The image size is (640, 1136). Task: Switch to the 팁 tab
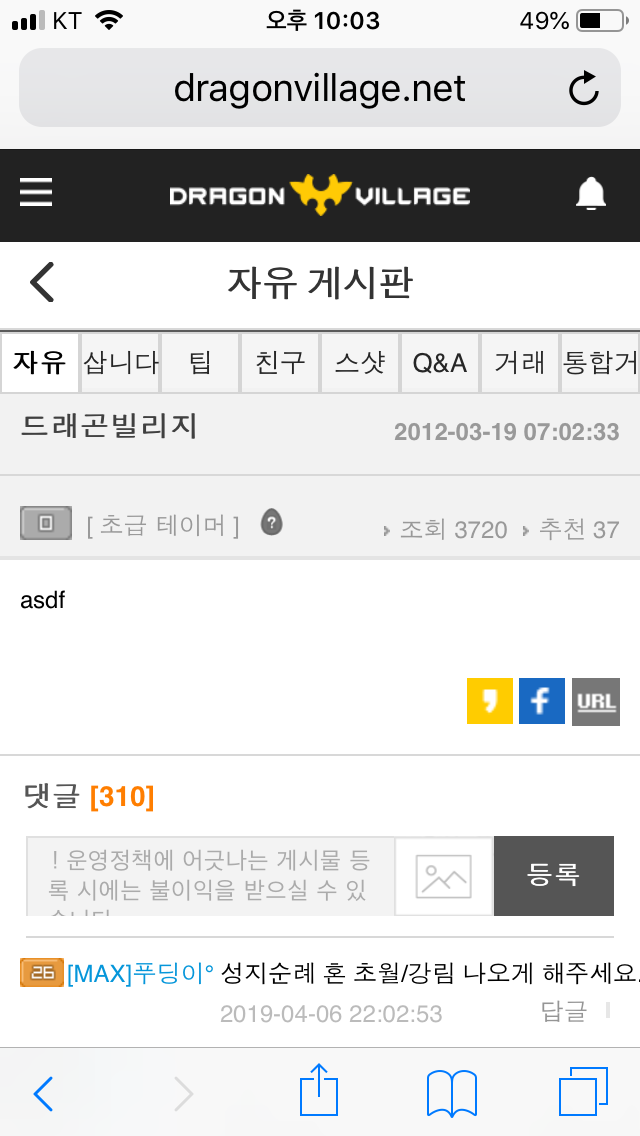(x=200, y=362)
